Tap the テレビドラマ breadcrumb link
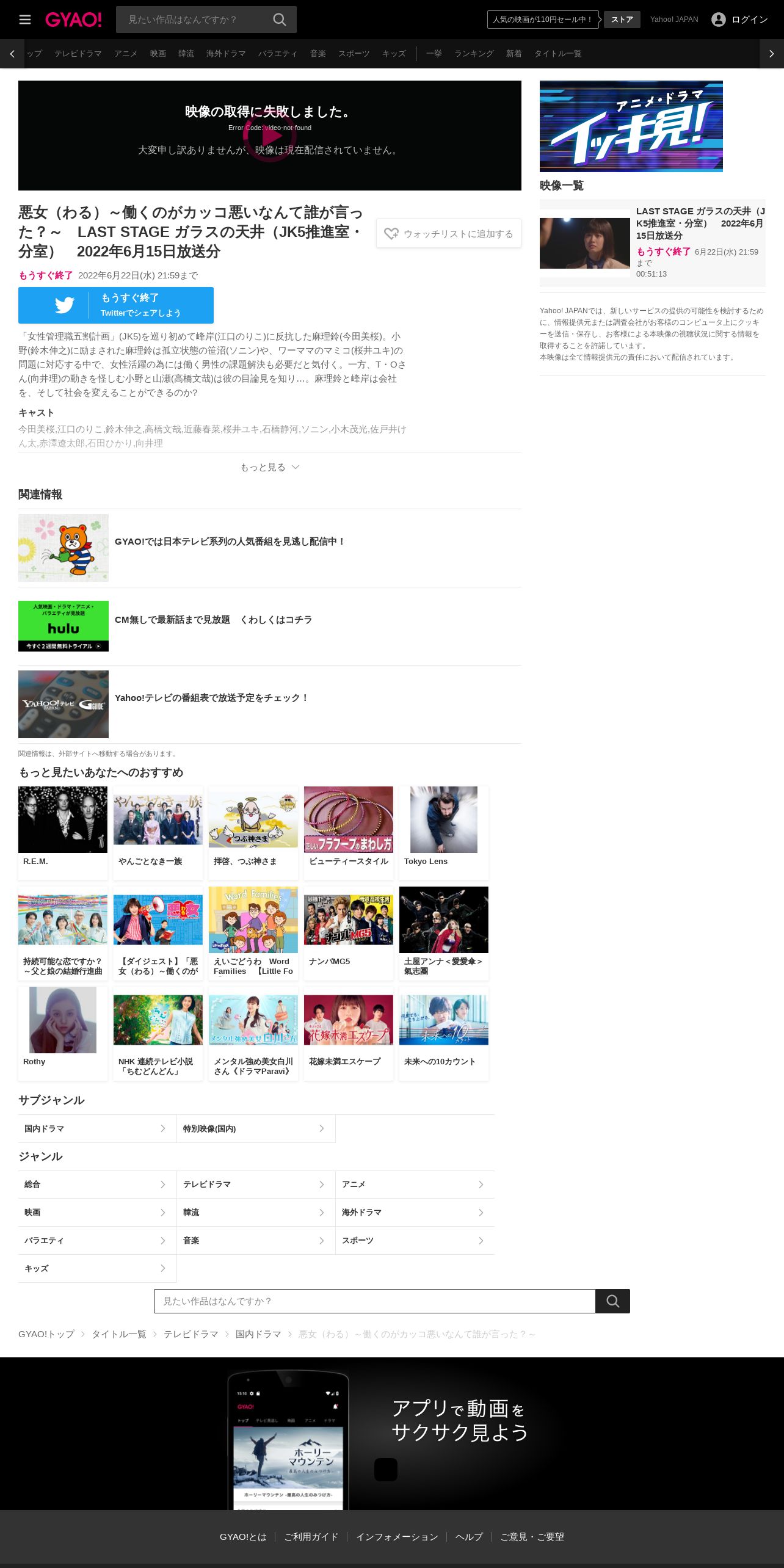This screenshot has width=784, height=1568. click(x=191, y=1334)
